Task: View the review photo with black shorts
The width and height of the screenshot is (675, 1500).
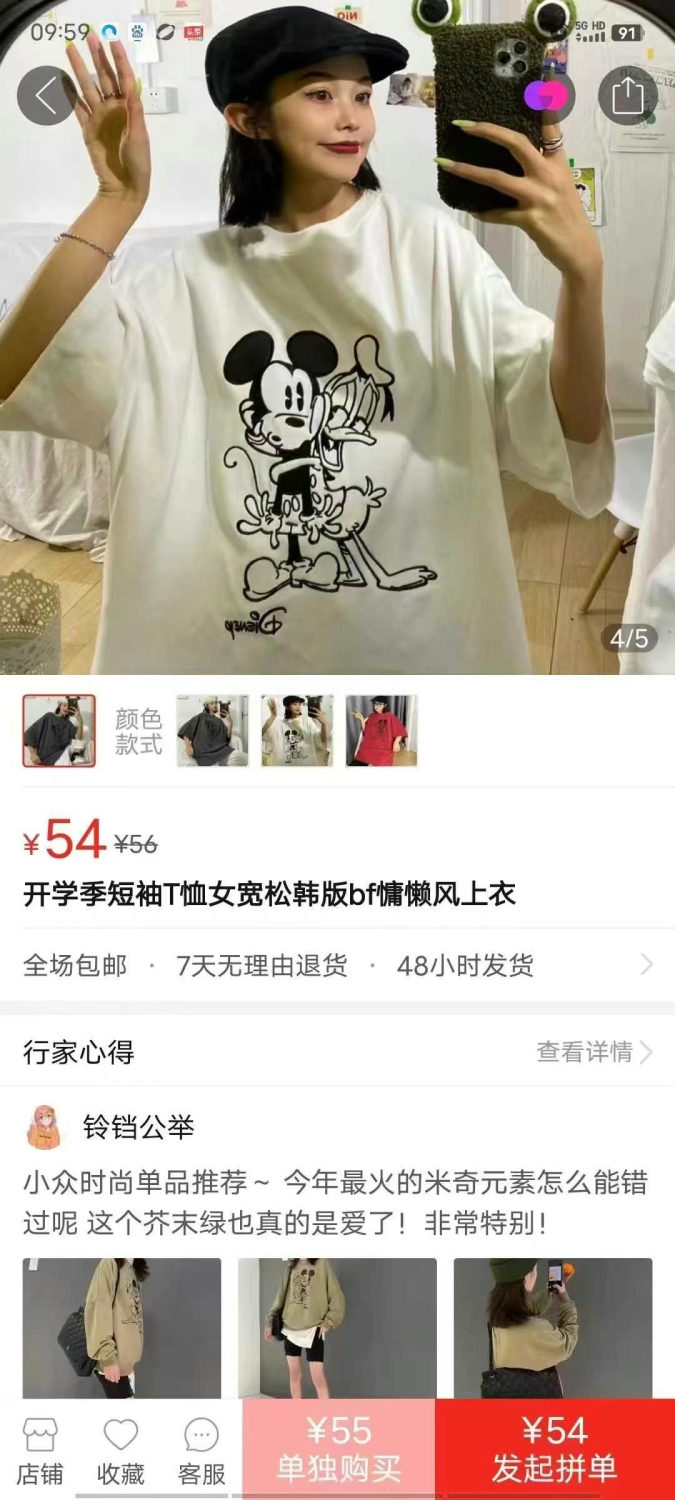Action: pyautogui.click(x=337, y=1328)
